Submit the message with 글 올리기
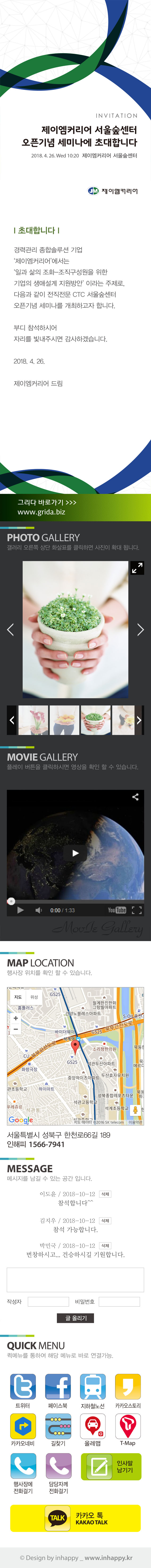Viewport: 151px width, 1568px height. [75, 1318]
